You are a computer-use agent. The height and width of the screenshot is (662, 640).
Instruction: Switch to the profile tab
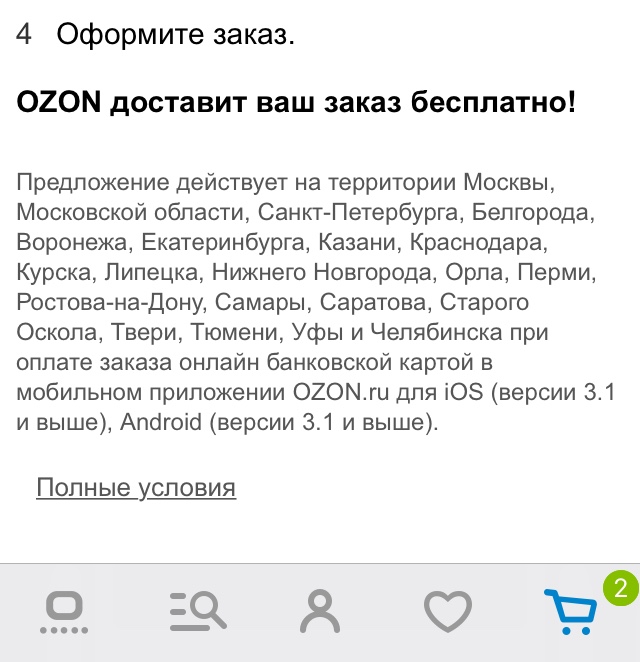point(320,612)
